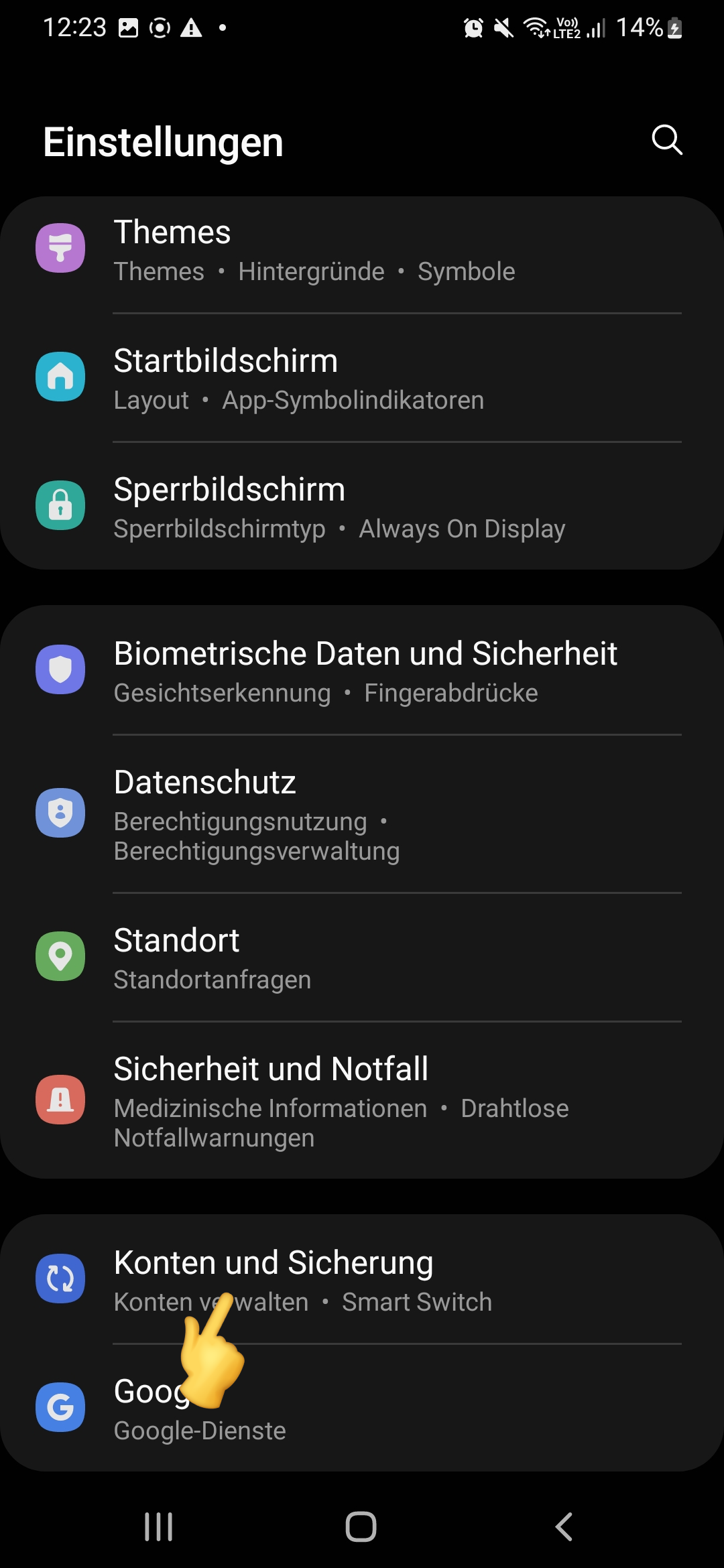This screenshot has height=1568, width=724.
Task: Open Konten und Sicherung settings
Action: (272, 1262)
